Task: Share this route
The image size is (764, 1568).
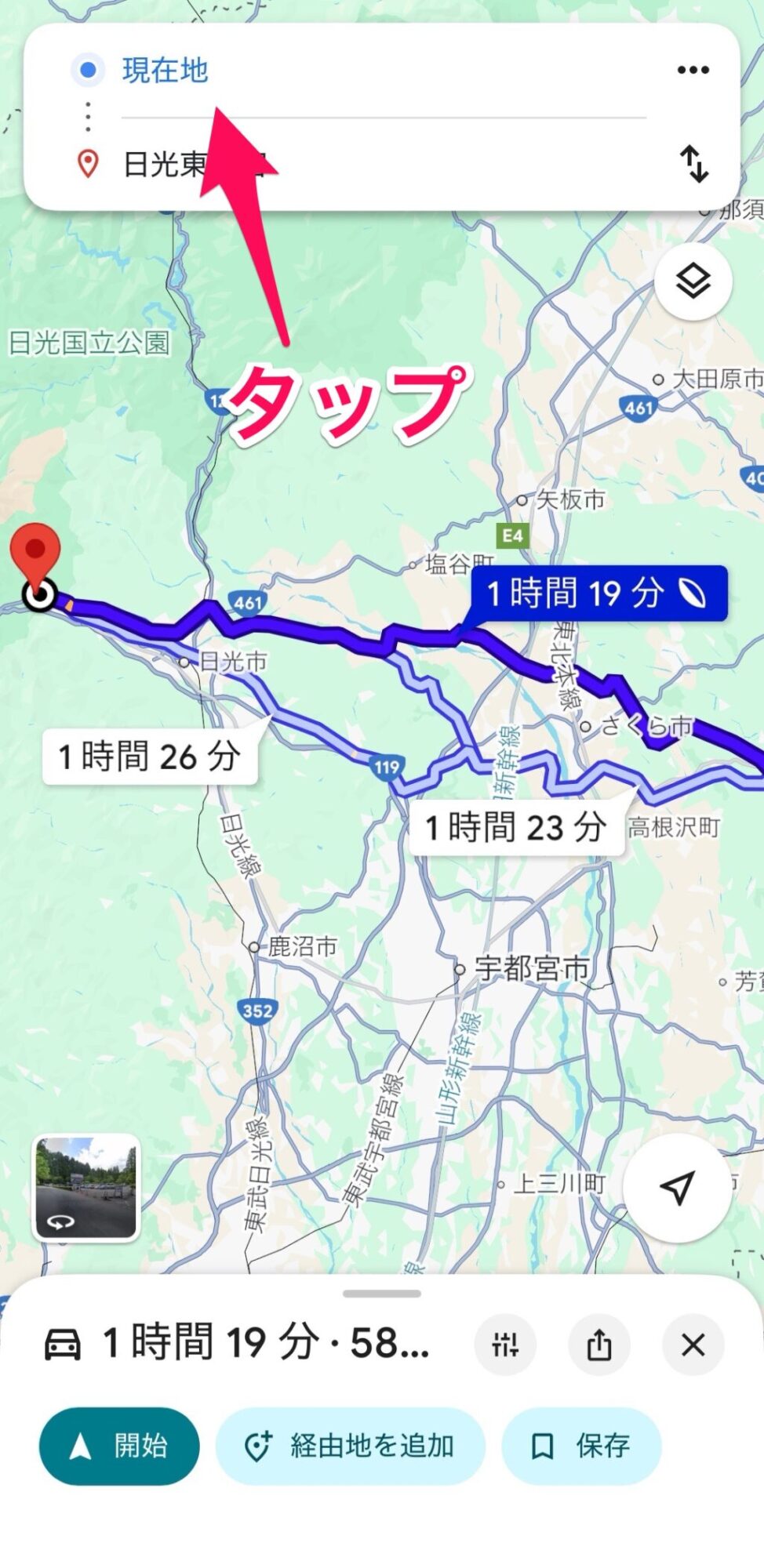Action: [x=599, y=1345]
